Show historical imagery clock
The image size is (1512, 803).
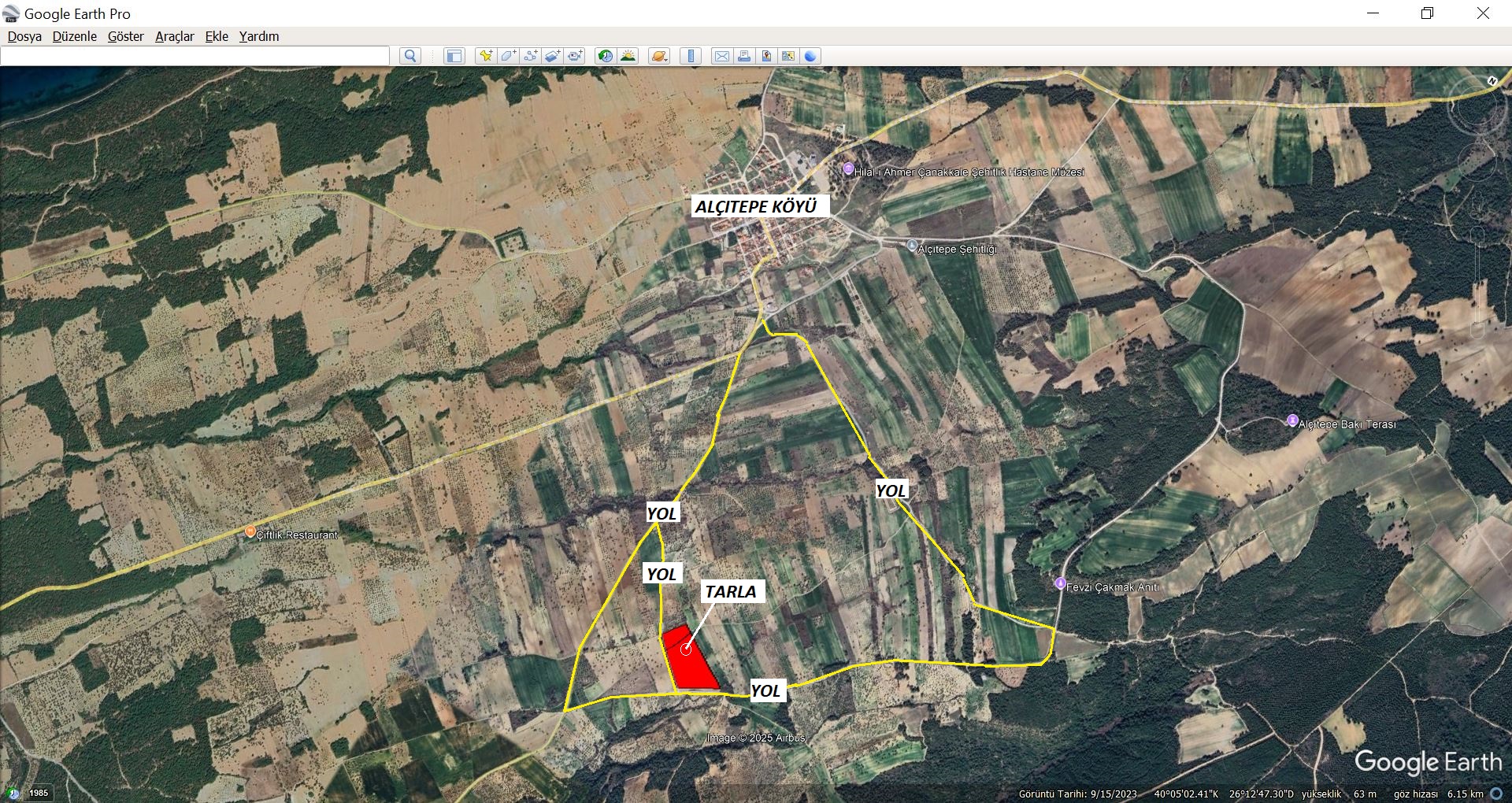click(606, 56)
